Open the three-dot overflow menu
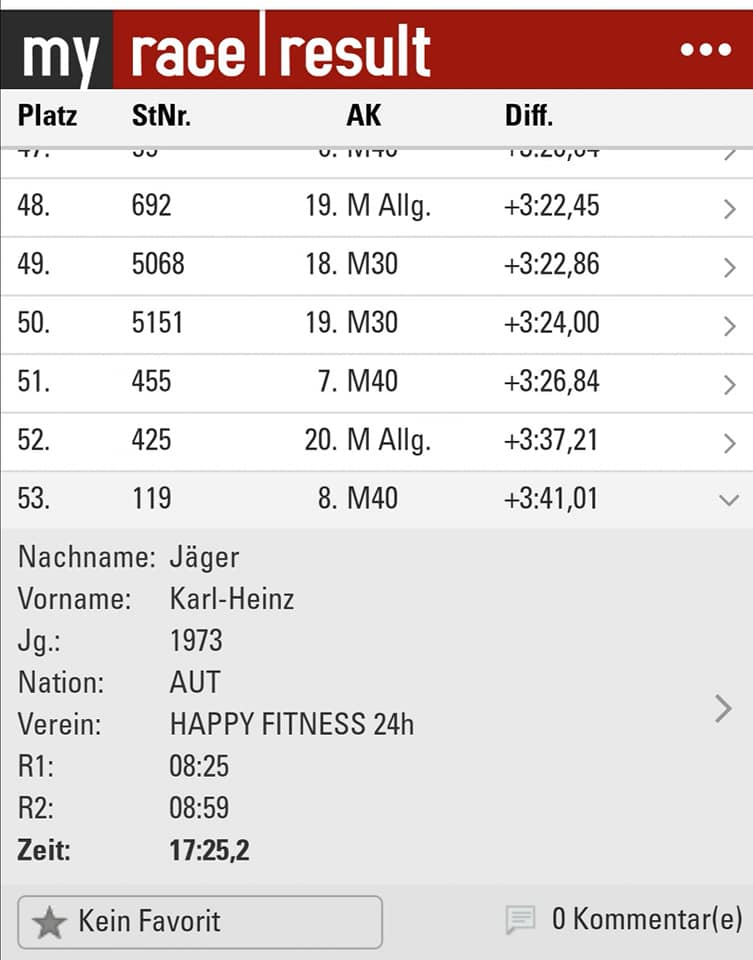753x960 pixels. 705,50
